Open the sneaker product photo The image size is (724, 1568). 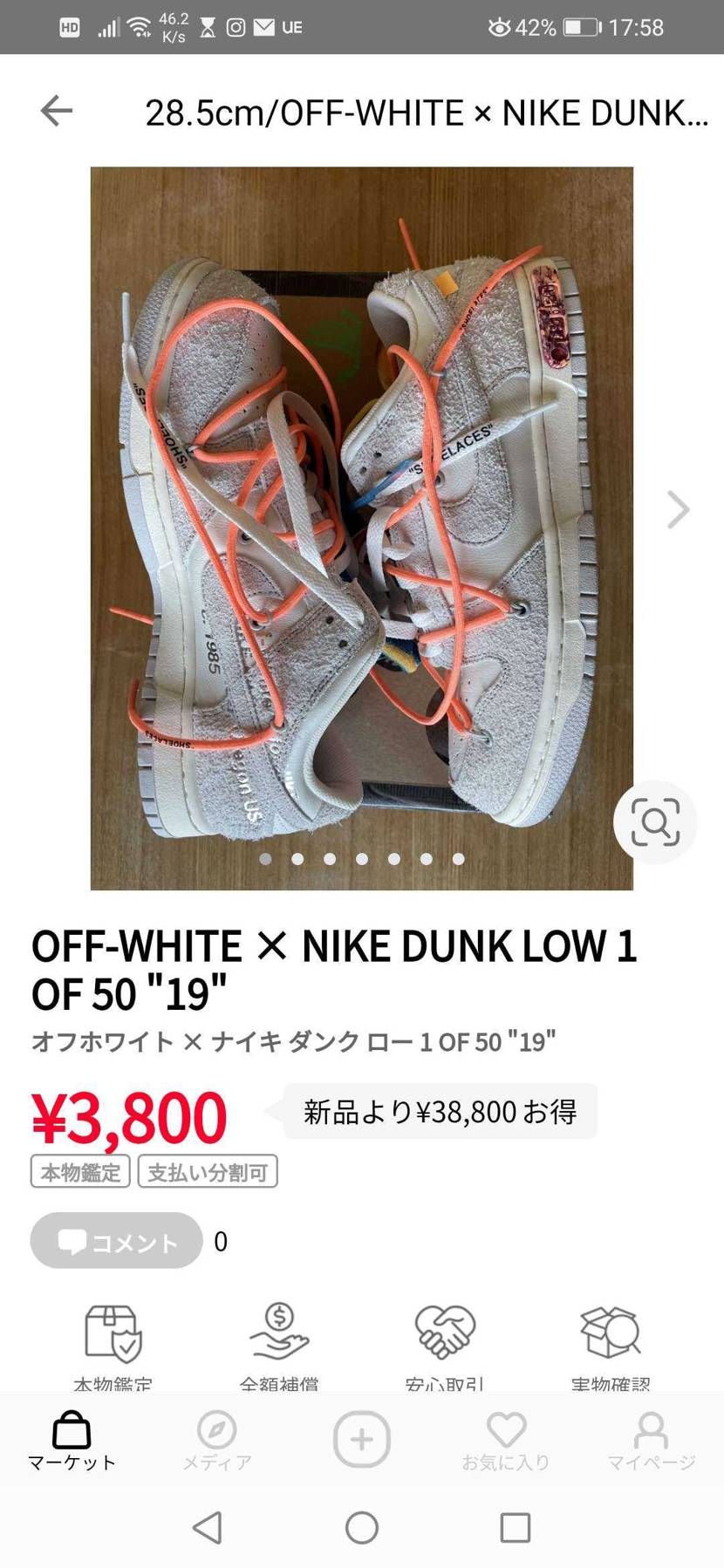[361, 523]
